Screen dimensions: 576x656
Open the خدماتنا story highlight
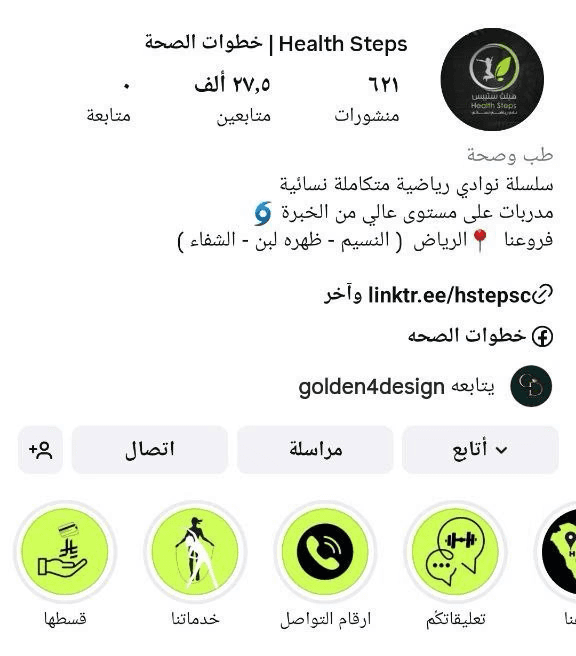[x=195, y=552]
